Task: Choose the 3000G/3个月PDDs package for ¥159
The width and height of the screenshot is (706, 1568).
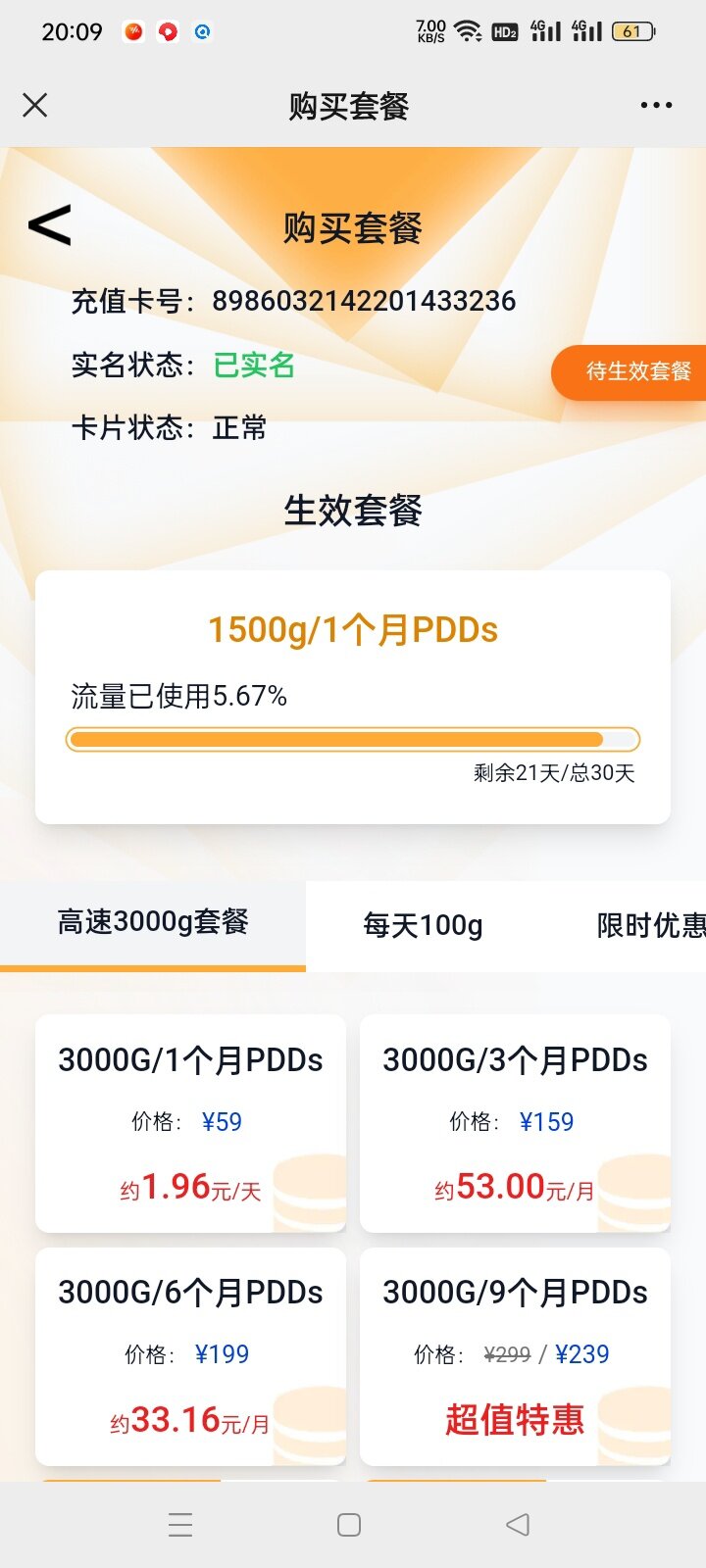Action: (515, 1123)
